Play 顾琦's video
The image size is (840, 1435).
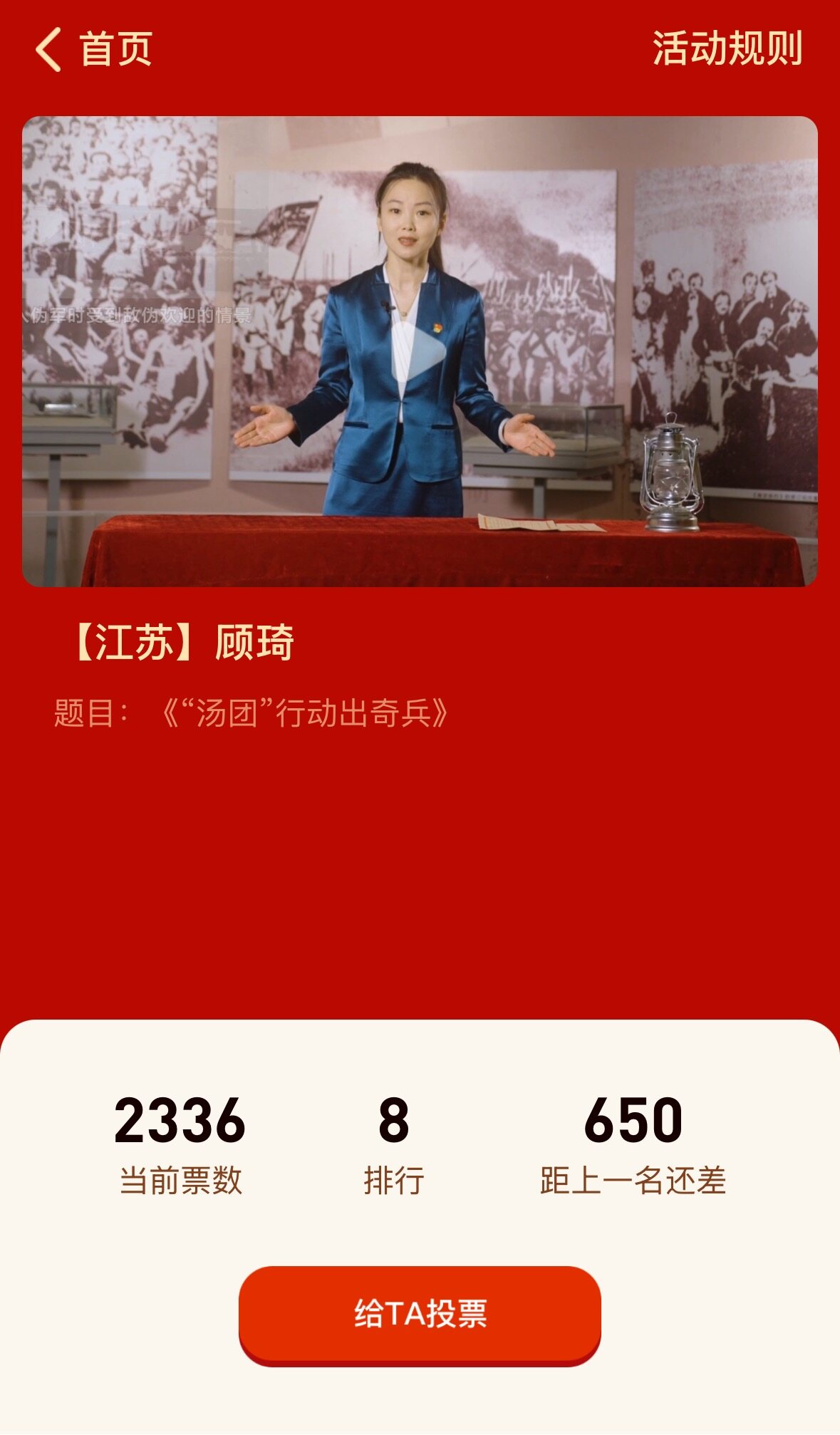[x=419, y=351]
